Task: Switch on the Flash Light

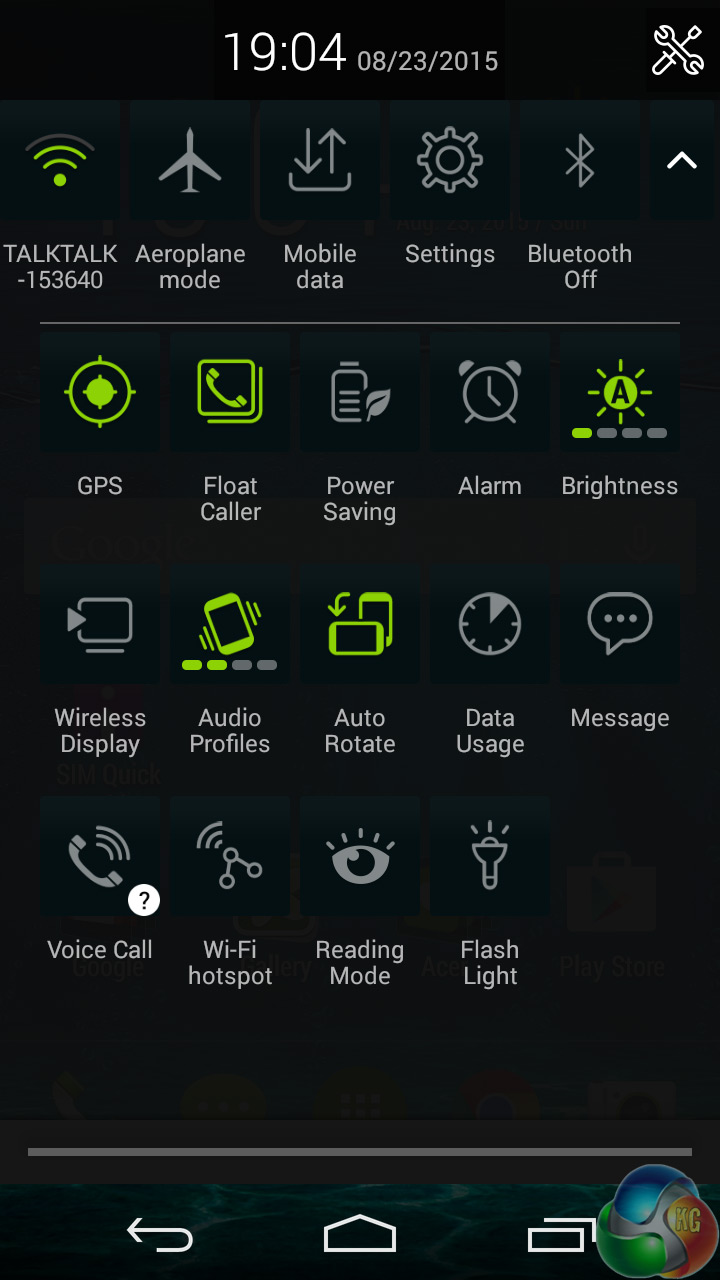Action: [490, 857]
